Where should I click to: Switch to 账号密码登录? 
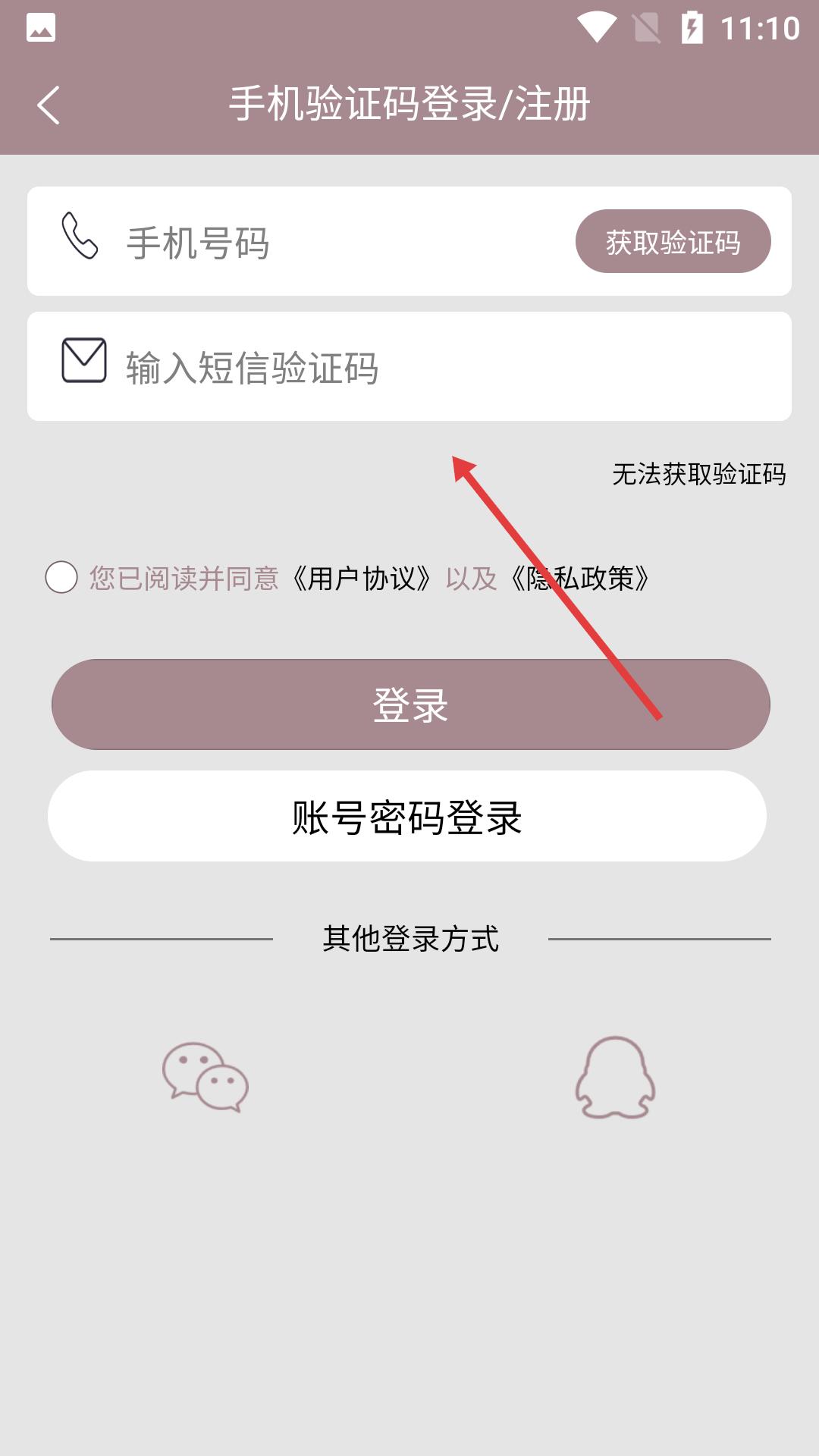(x=407, y=817)
